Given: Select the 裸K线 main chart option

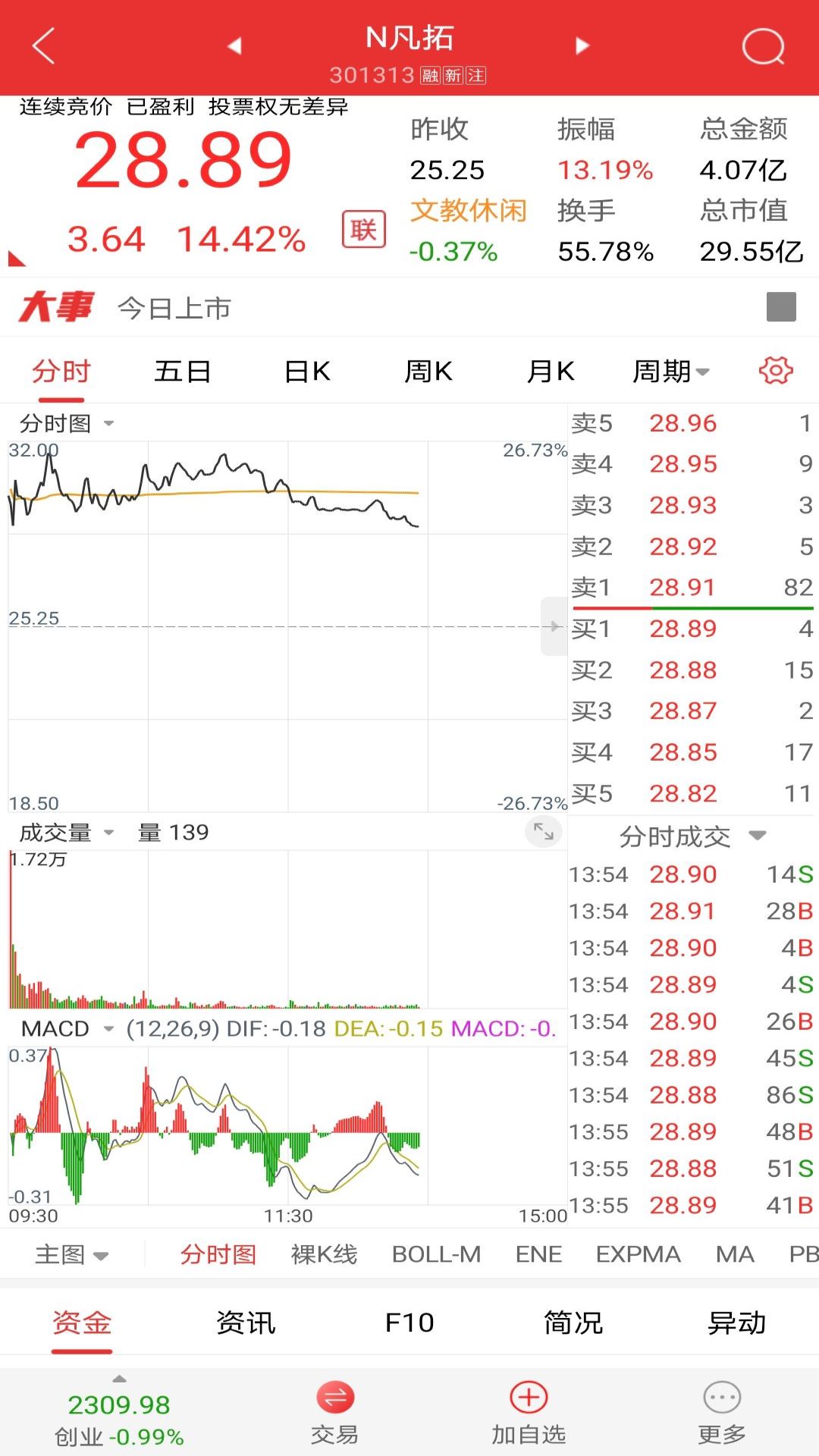Looking at the screenshot, I should 324,1254.
